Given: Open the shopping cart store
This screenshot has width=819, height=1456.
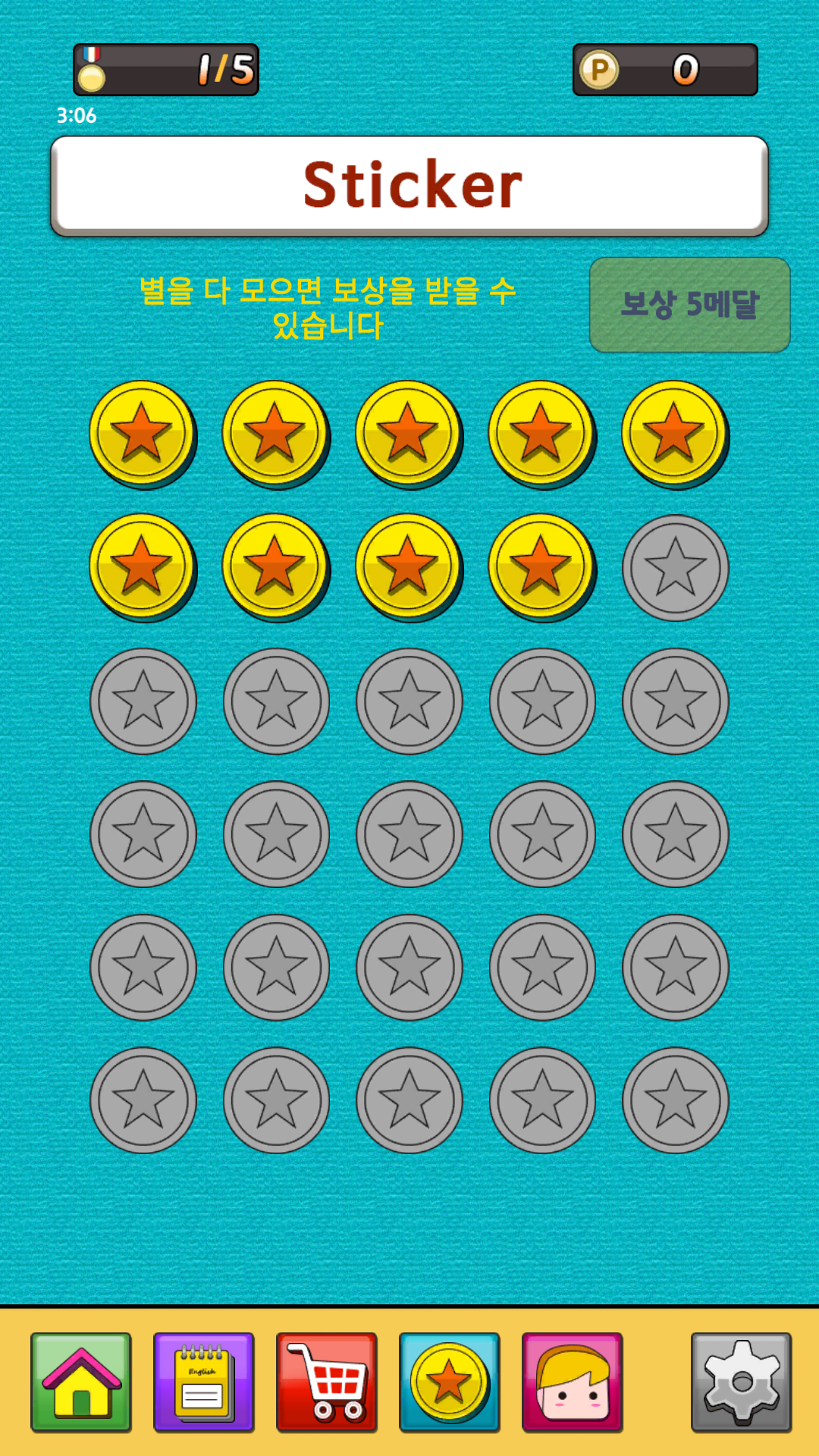Looking at the screenshot, I should click(326, 1382).
